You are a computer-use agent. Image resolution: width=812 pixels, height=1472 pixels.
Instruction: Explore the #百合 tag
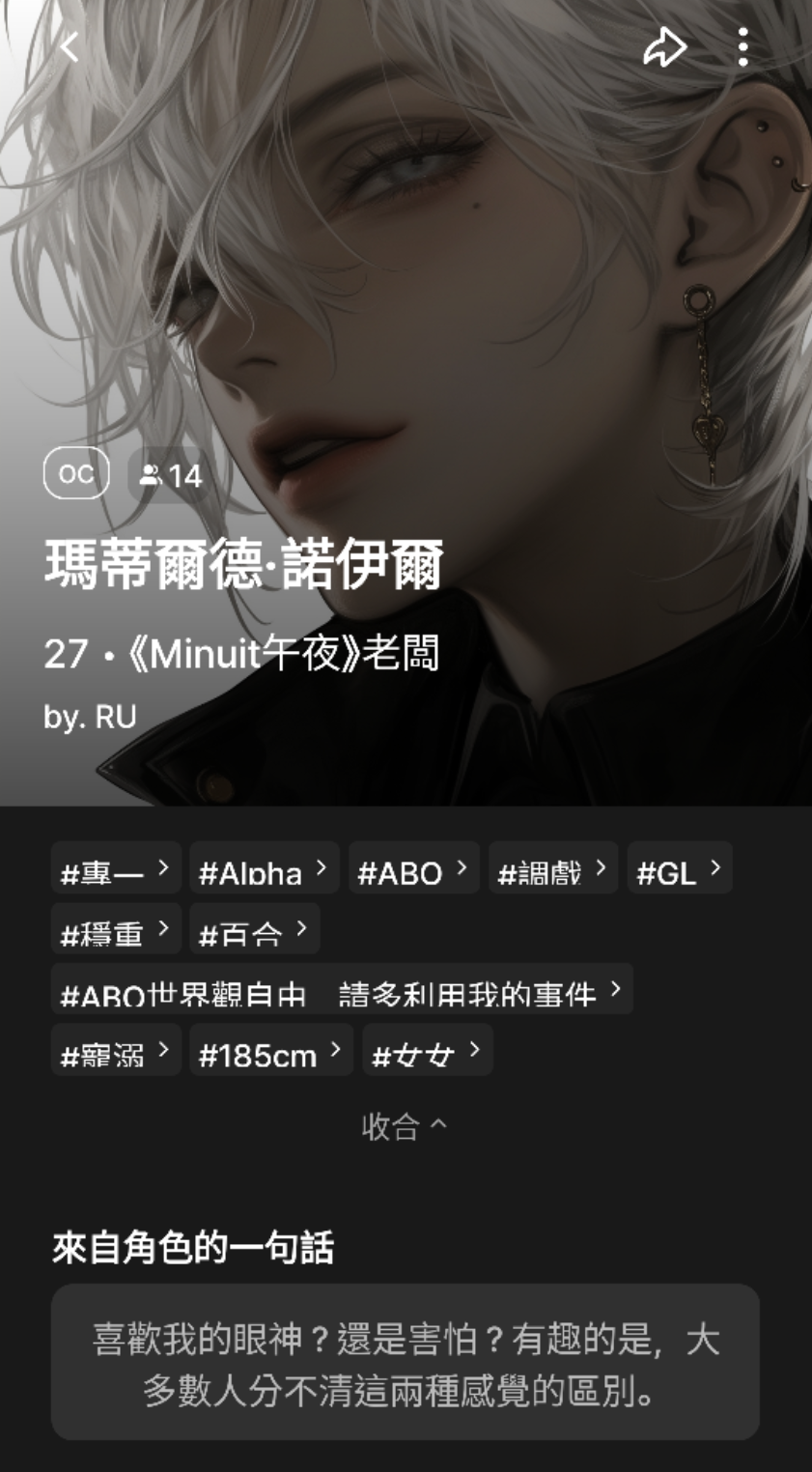254,930
